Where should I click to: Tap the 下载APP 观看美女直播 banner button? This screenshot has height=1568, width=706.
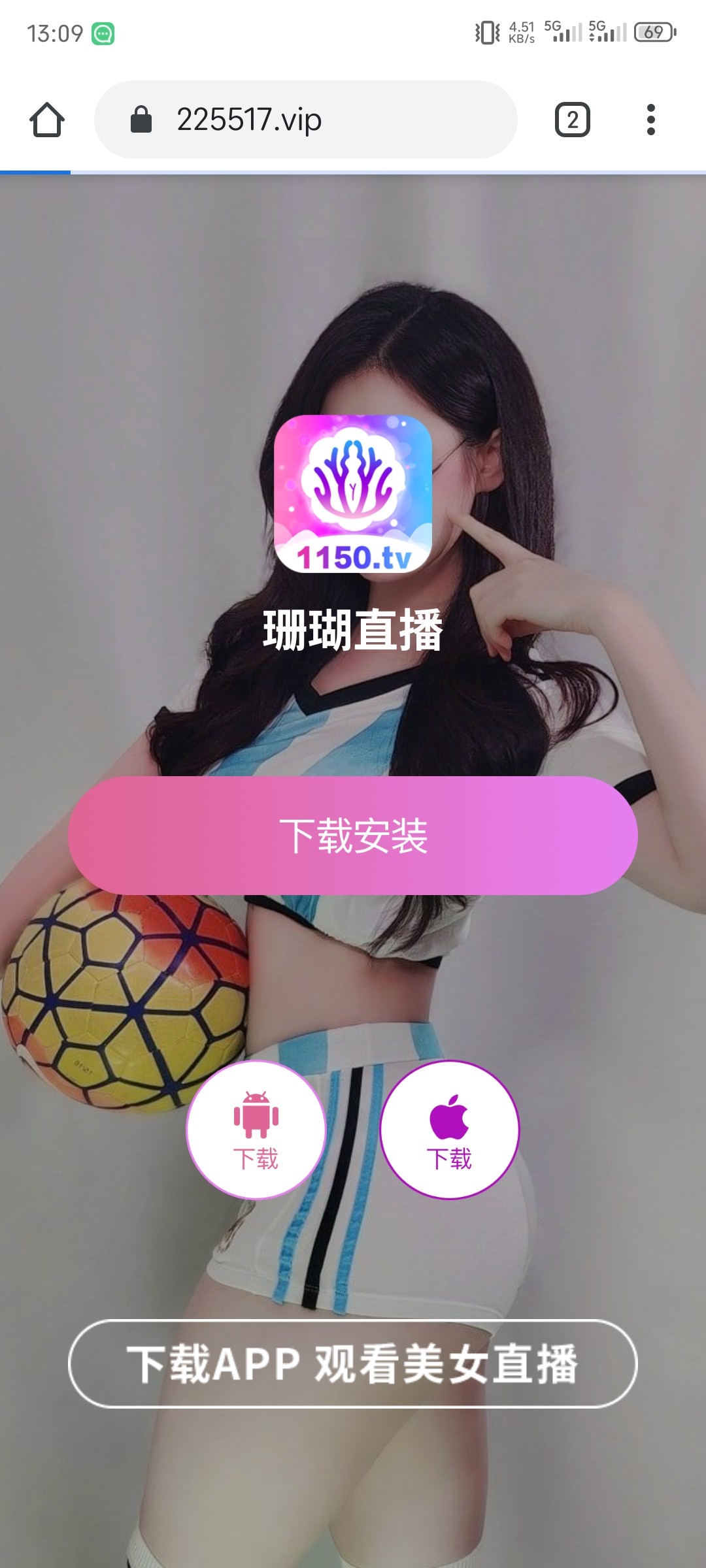[x=353, y=1364]
